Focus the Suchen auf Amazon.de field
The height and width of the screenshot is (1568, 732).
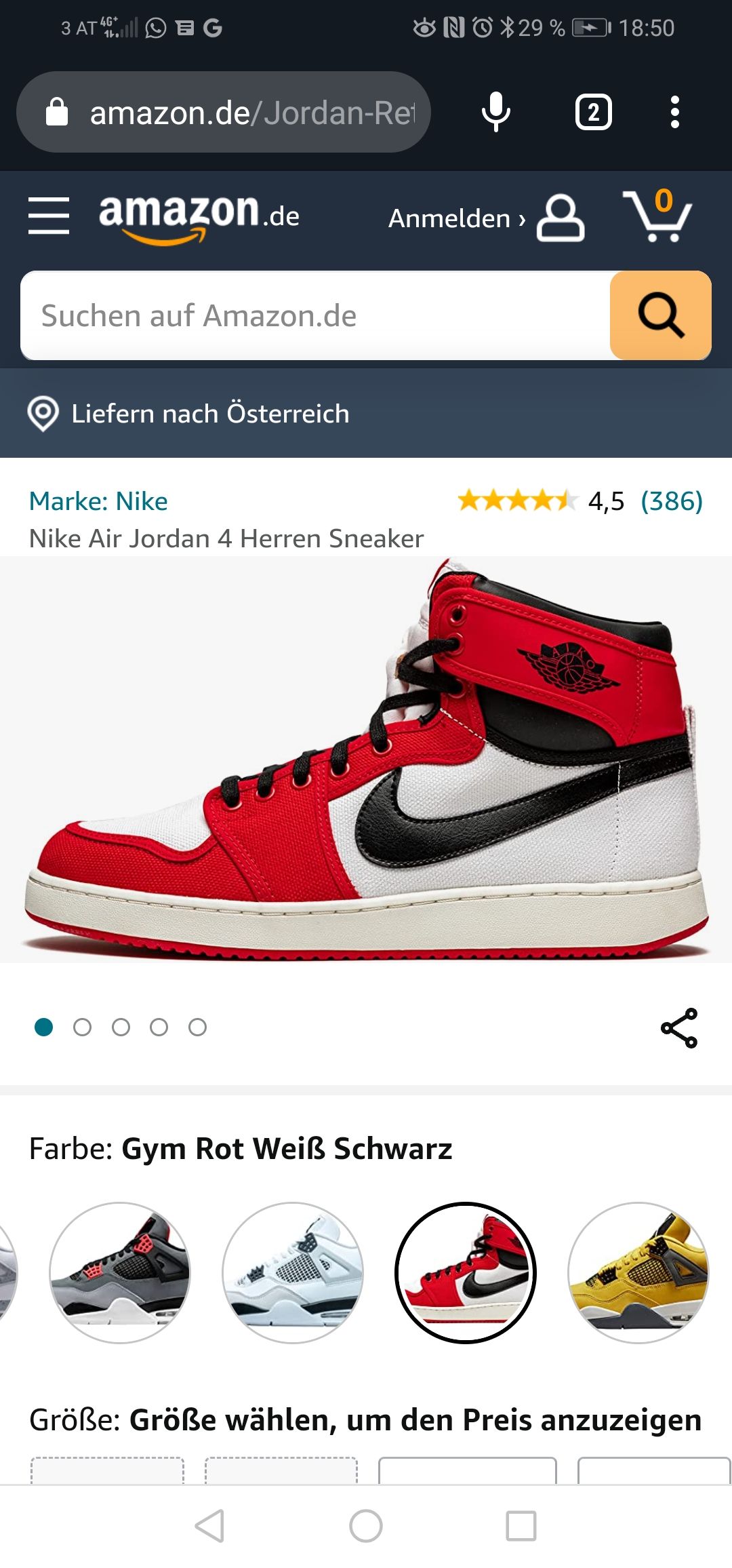[x=315, y=315]
